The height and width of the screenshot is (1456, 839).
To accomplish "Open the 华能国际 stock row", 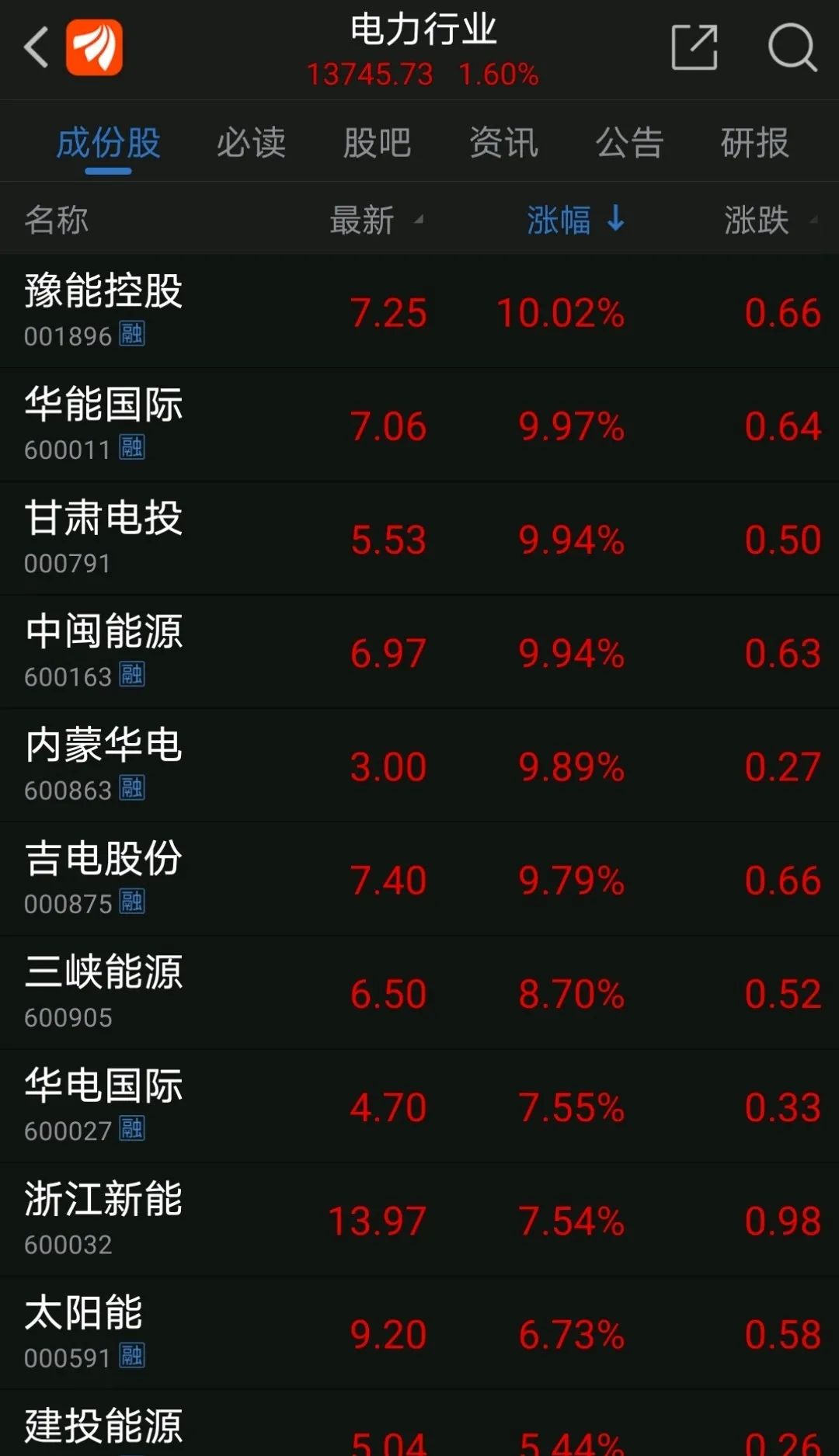I will point(419,425).
